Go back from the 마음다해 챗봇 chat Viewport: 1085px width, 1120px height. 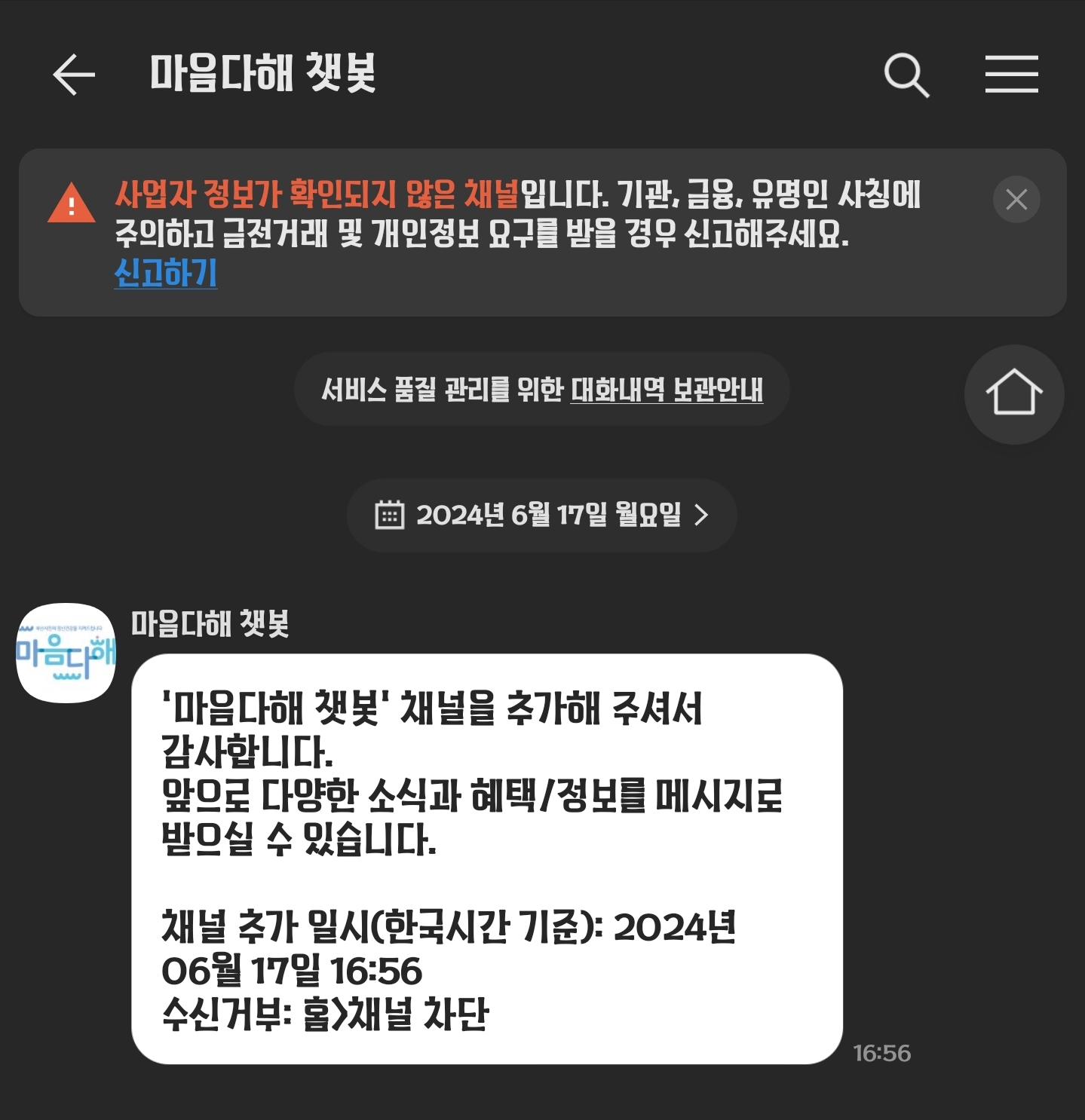tap(74, 75)
